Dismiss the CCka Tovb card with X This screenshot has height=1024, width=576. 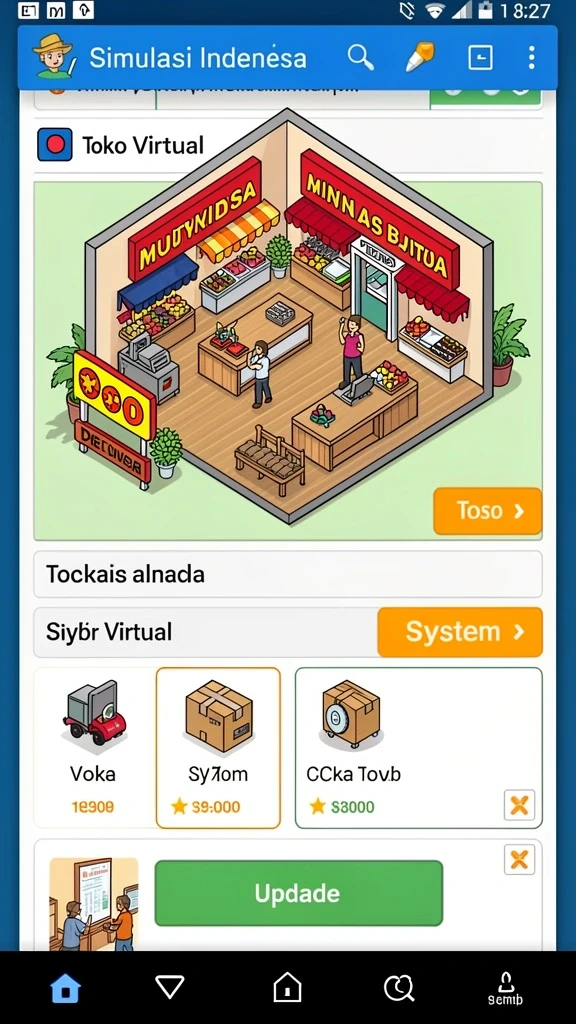tap(519, 805)
